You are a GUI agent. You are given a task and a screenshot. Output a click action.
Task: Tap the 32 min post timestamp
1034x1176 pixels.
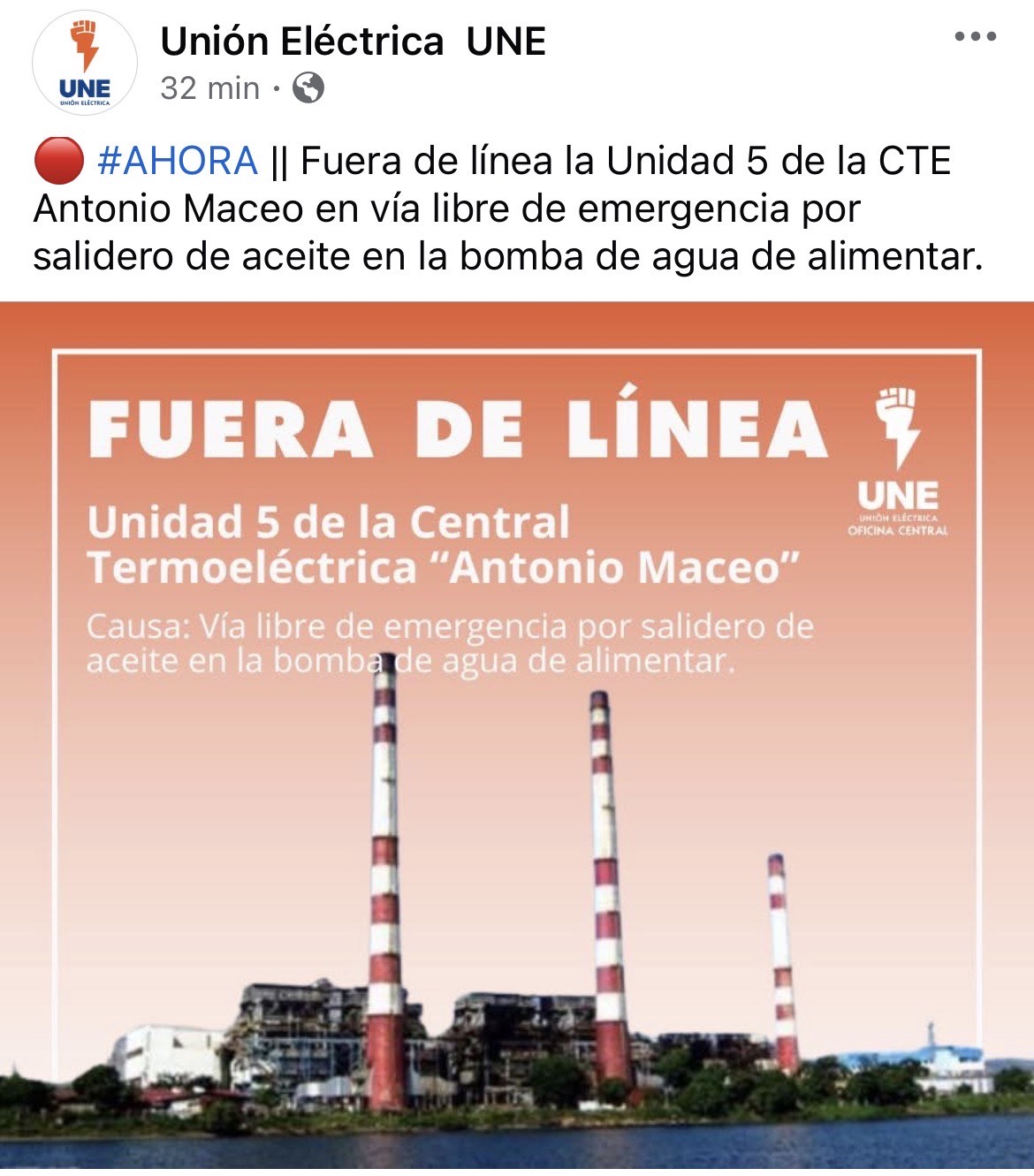210,88
